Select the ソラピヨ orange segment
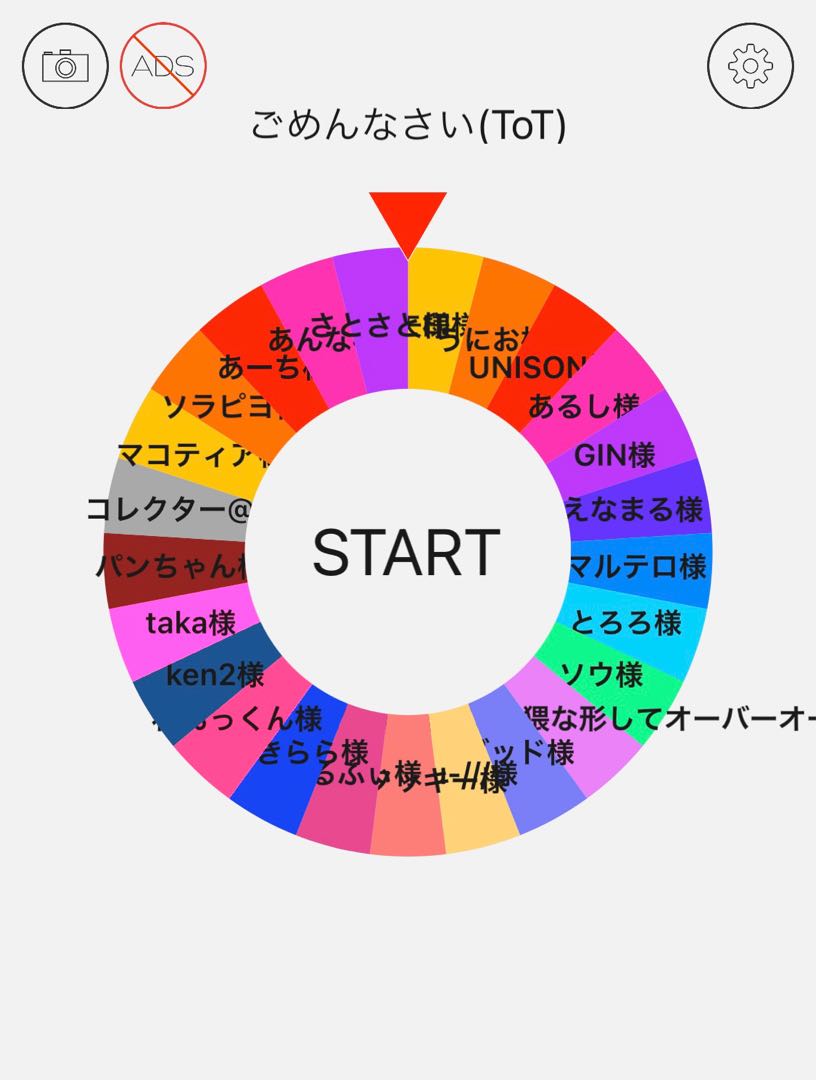The width and height of the screenshot is (816, 1080). click(220, 406)
